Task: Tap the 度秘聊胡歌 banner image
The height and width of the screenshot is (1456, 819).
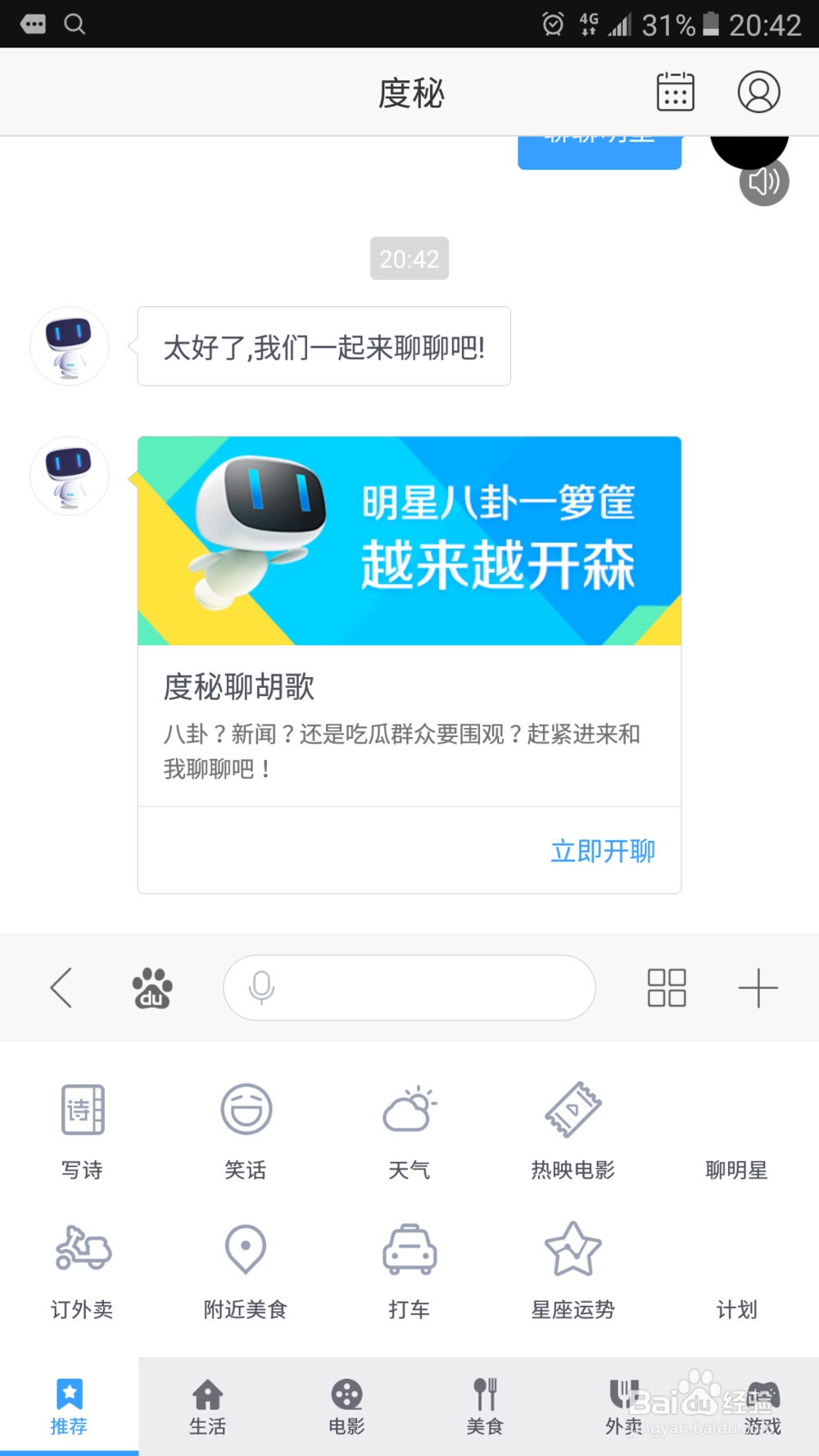Action: coord(409,542)
